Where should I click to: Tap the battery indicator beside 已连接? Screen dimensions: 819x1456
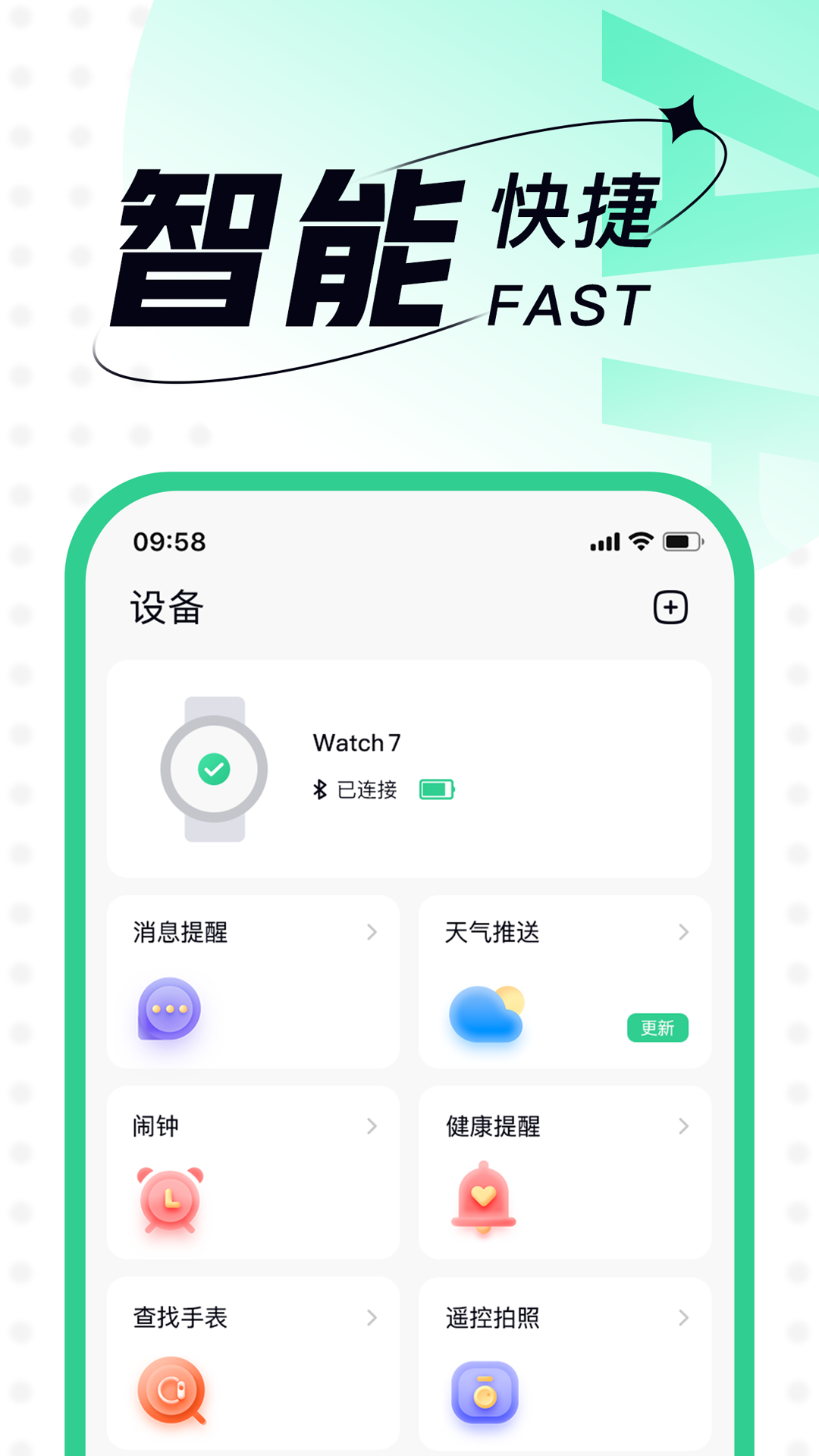[436, 789]
